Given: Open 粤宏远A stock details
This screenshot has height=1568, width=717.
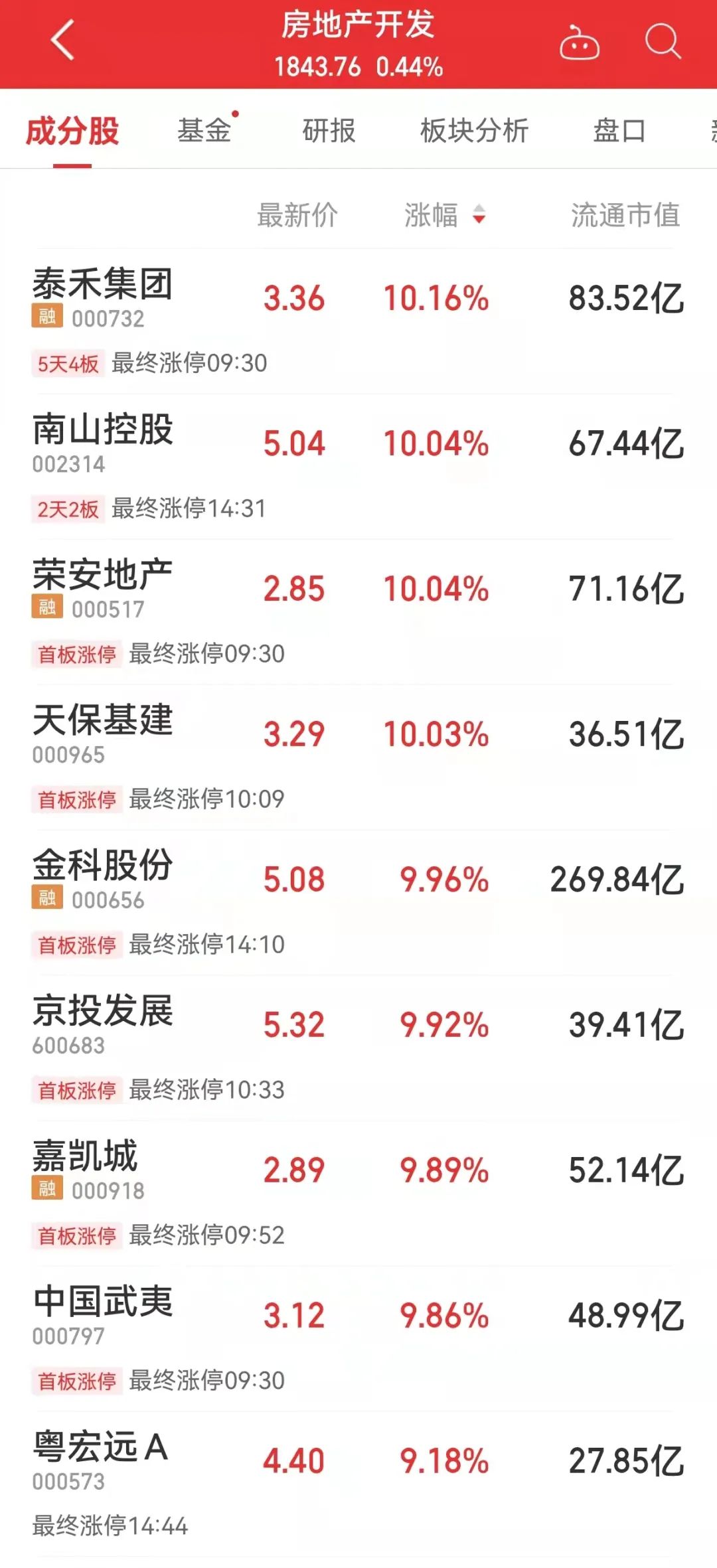Looking at the screenshot, I should tap(358, 1461).
